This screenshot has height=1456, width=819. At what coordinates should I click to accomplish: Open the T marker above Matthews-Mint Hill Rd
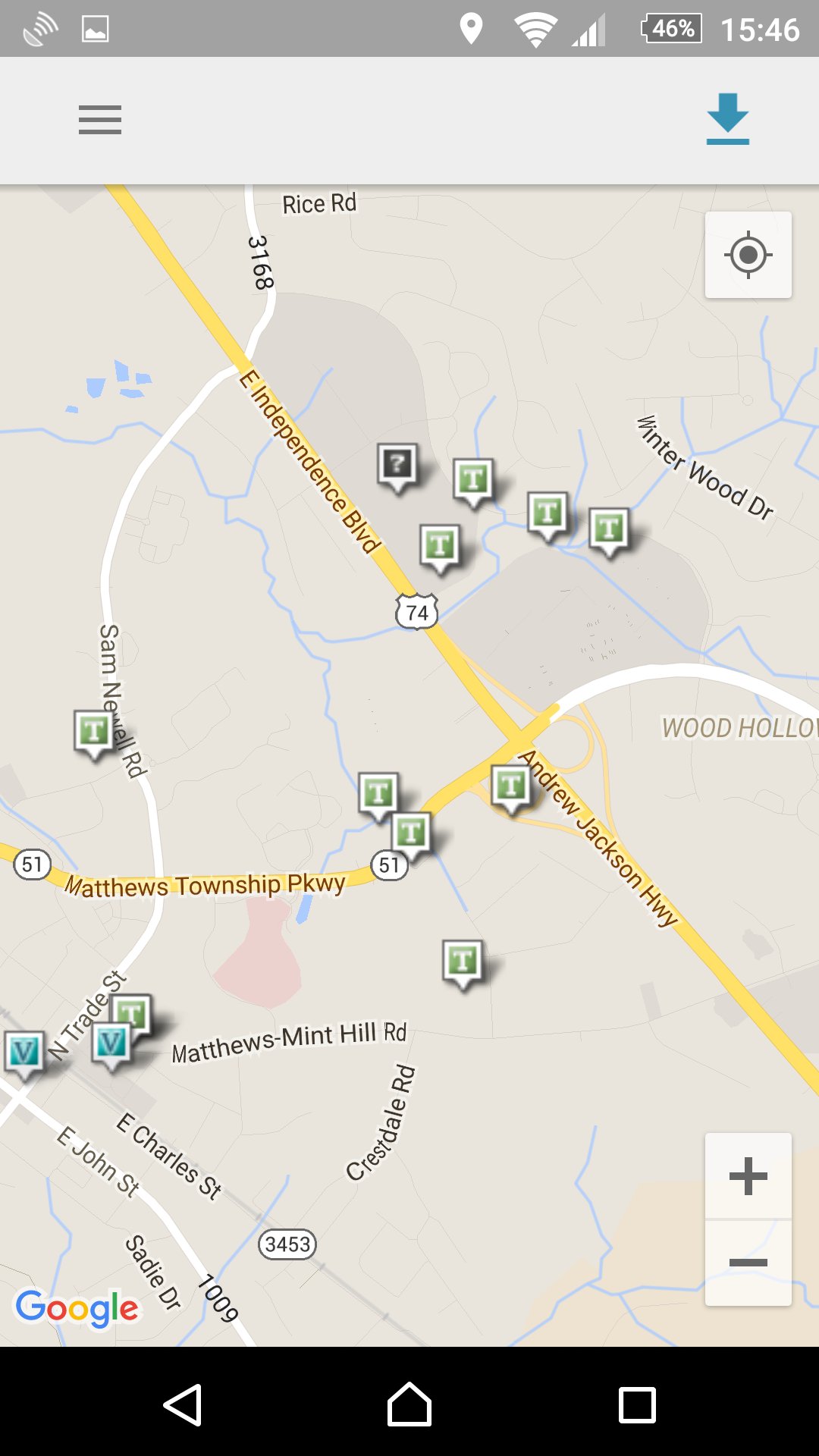click(x=463, y=962)
